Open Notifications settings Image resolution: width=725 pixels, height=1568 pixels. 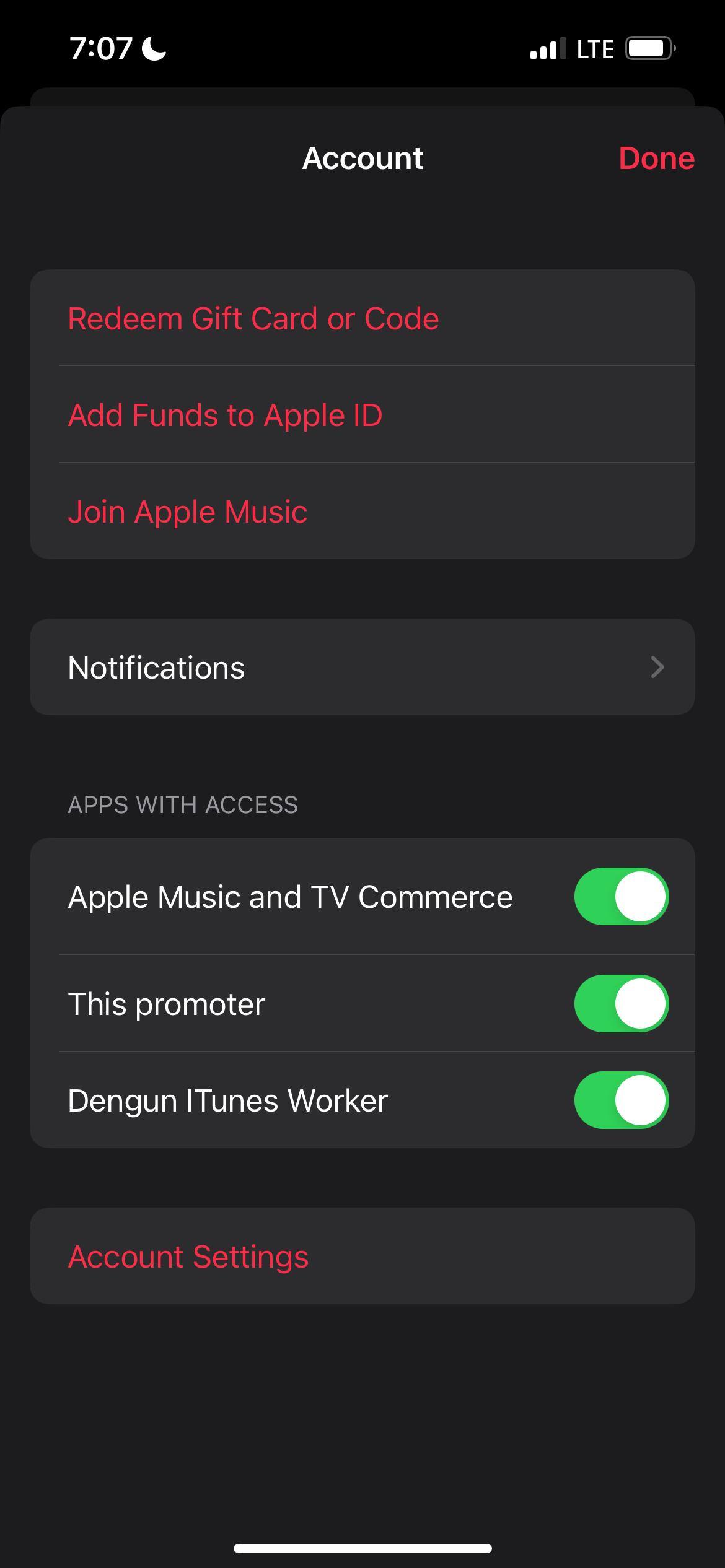pyautogui.click(x=362, y=668)
